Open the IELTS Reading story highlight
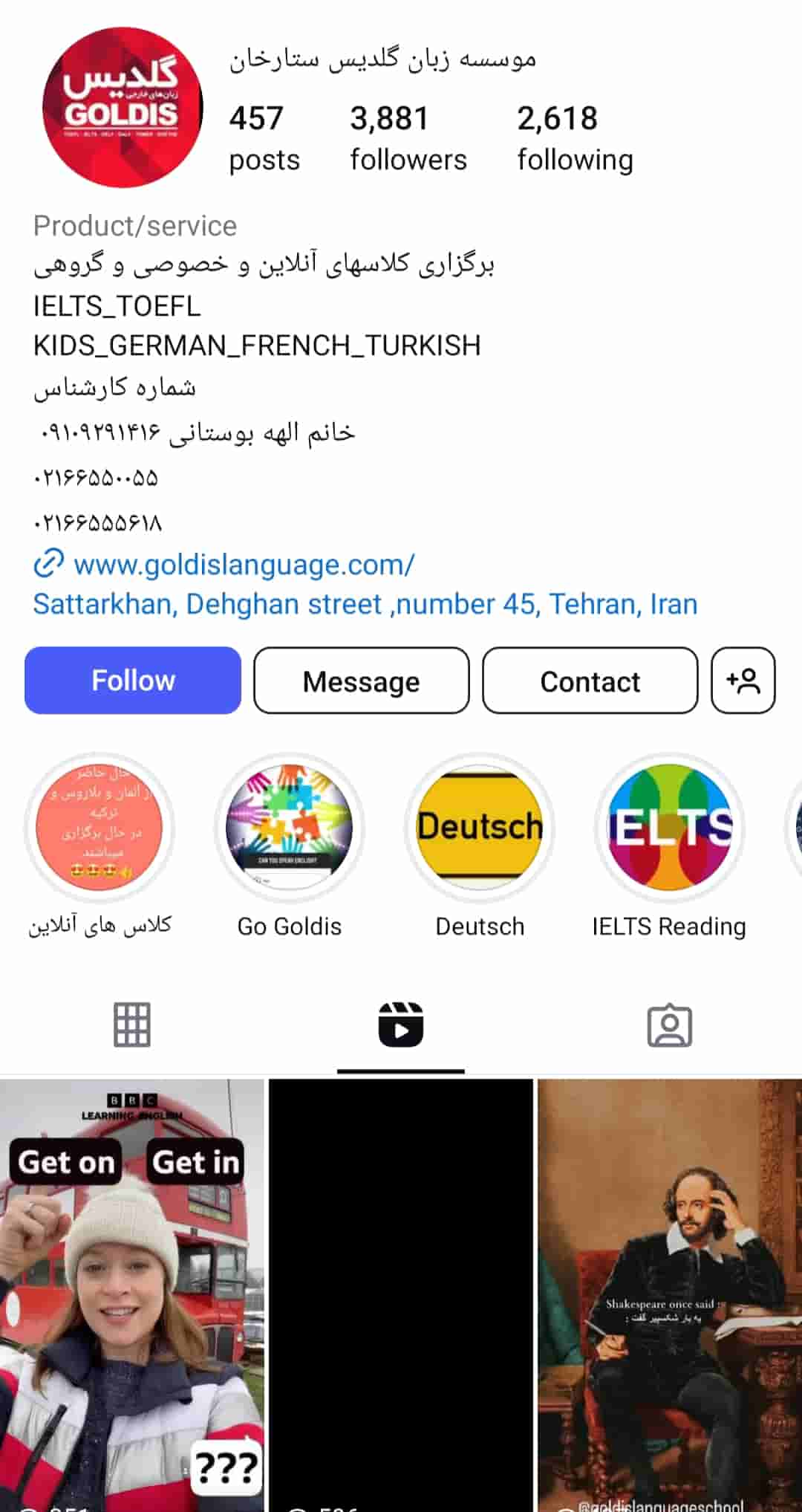802x1512 pixels. click(x=669, y=847)
